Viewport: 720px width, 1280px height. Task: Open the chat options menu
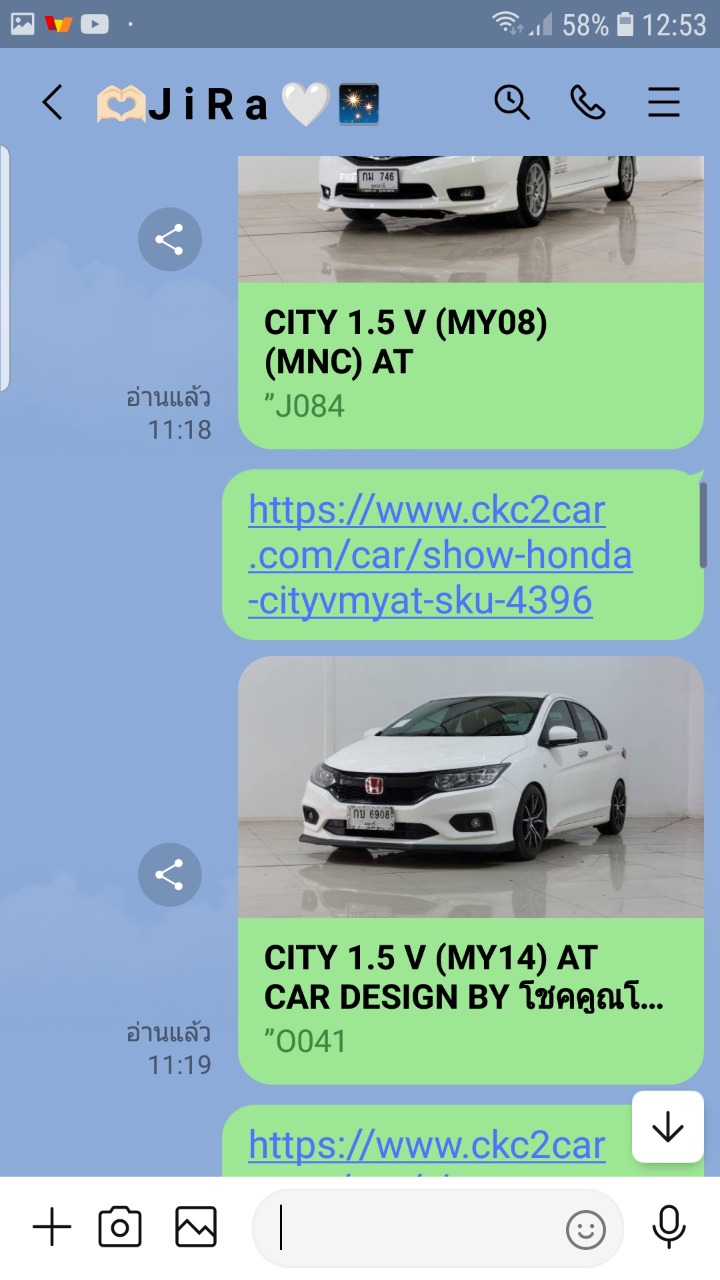click(664, 102)
